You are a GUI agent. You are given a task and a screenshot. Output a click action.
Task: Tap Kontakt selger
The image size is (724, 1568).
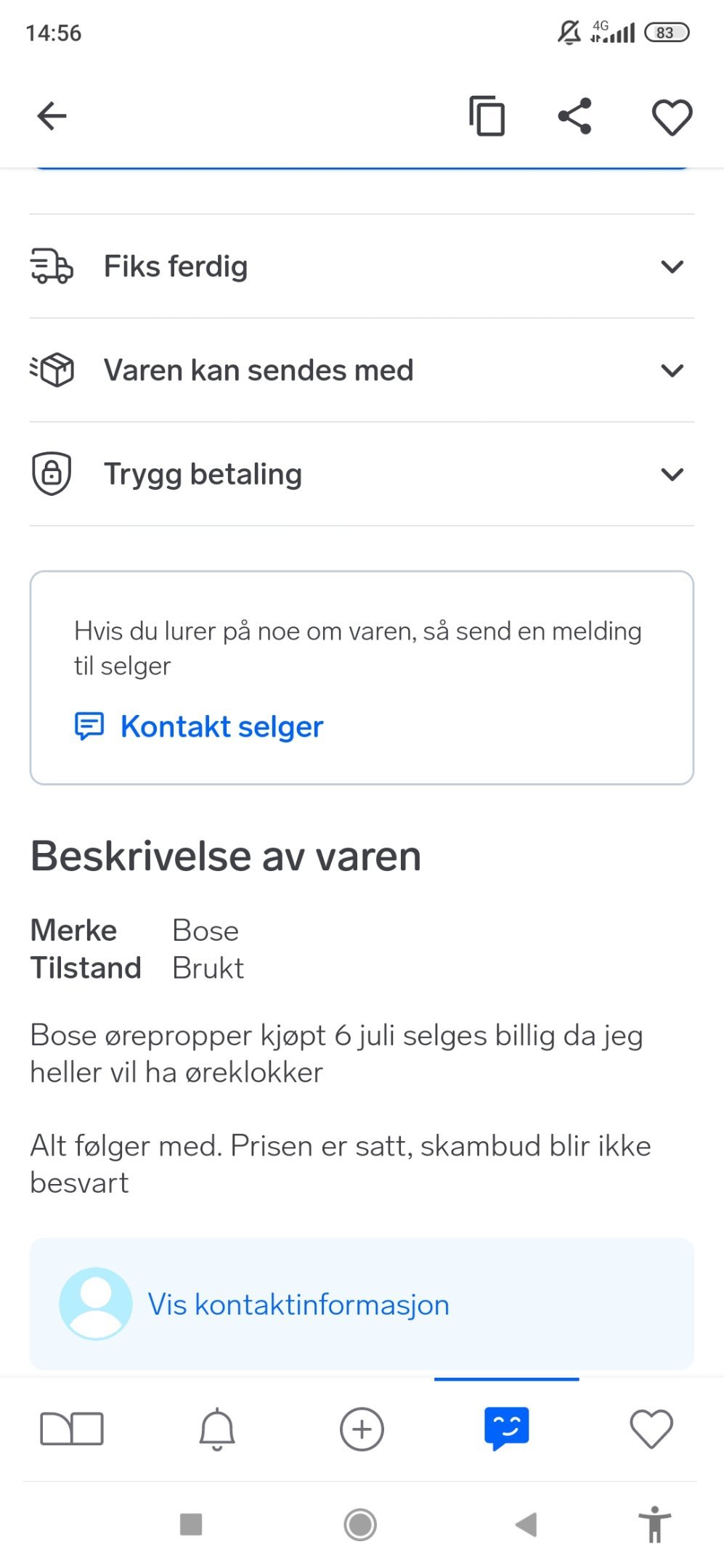[x=199, y=727]
